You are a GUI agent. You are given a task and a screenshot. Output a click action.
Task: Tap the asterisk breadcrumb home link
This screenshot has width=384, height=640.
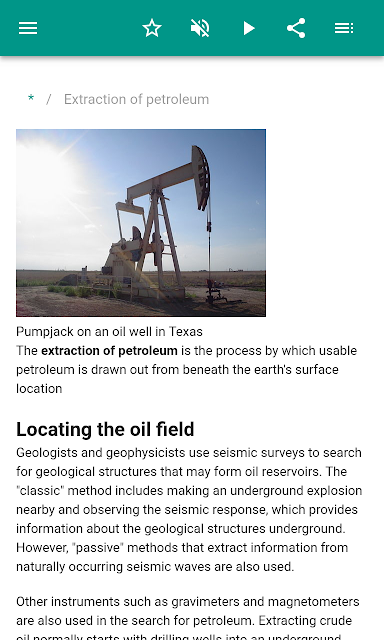click(x=31, y=98)
